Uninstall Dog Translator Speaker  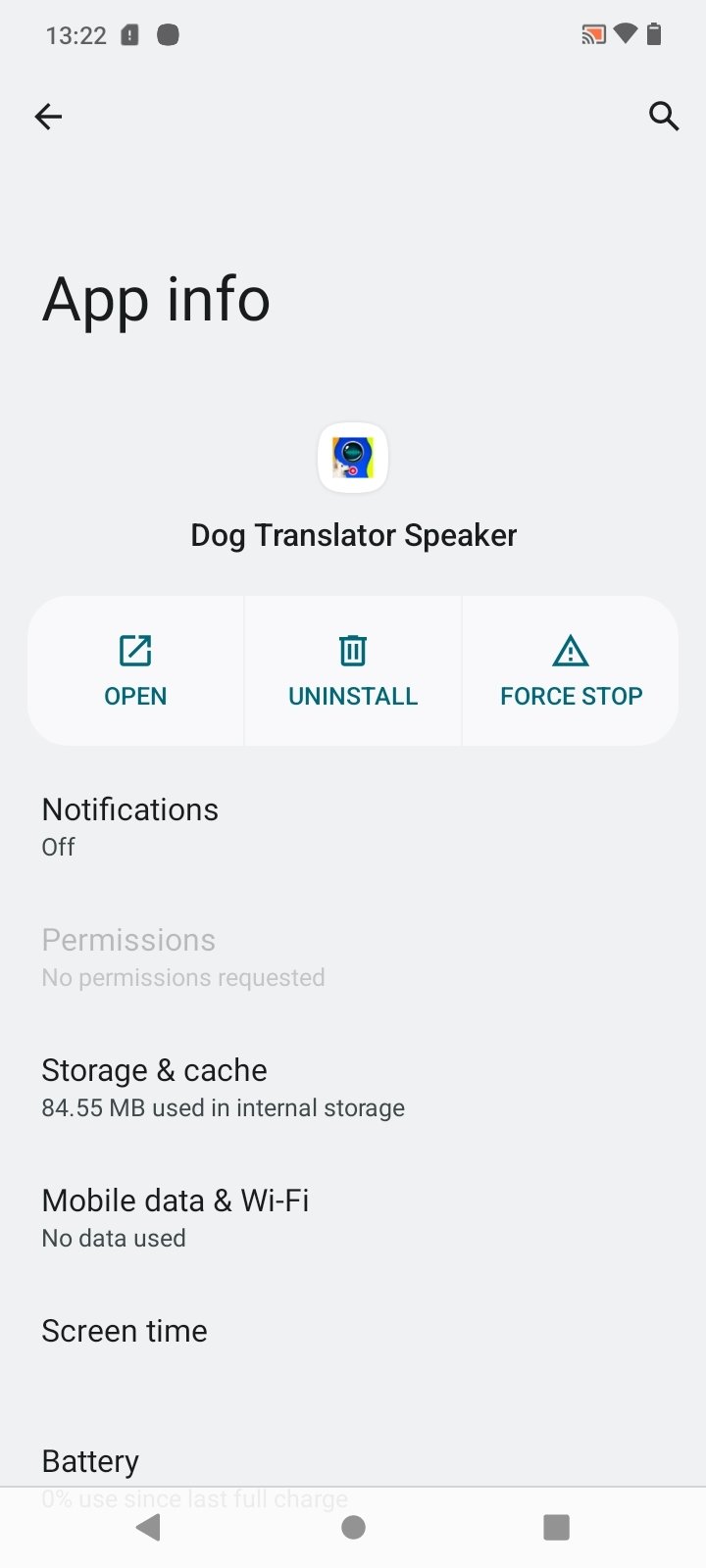[x=353, y=671]
